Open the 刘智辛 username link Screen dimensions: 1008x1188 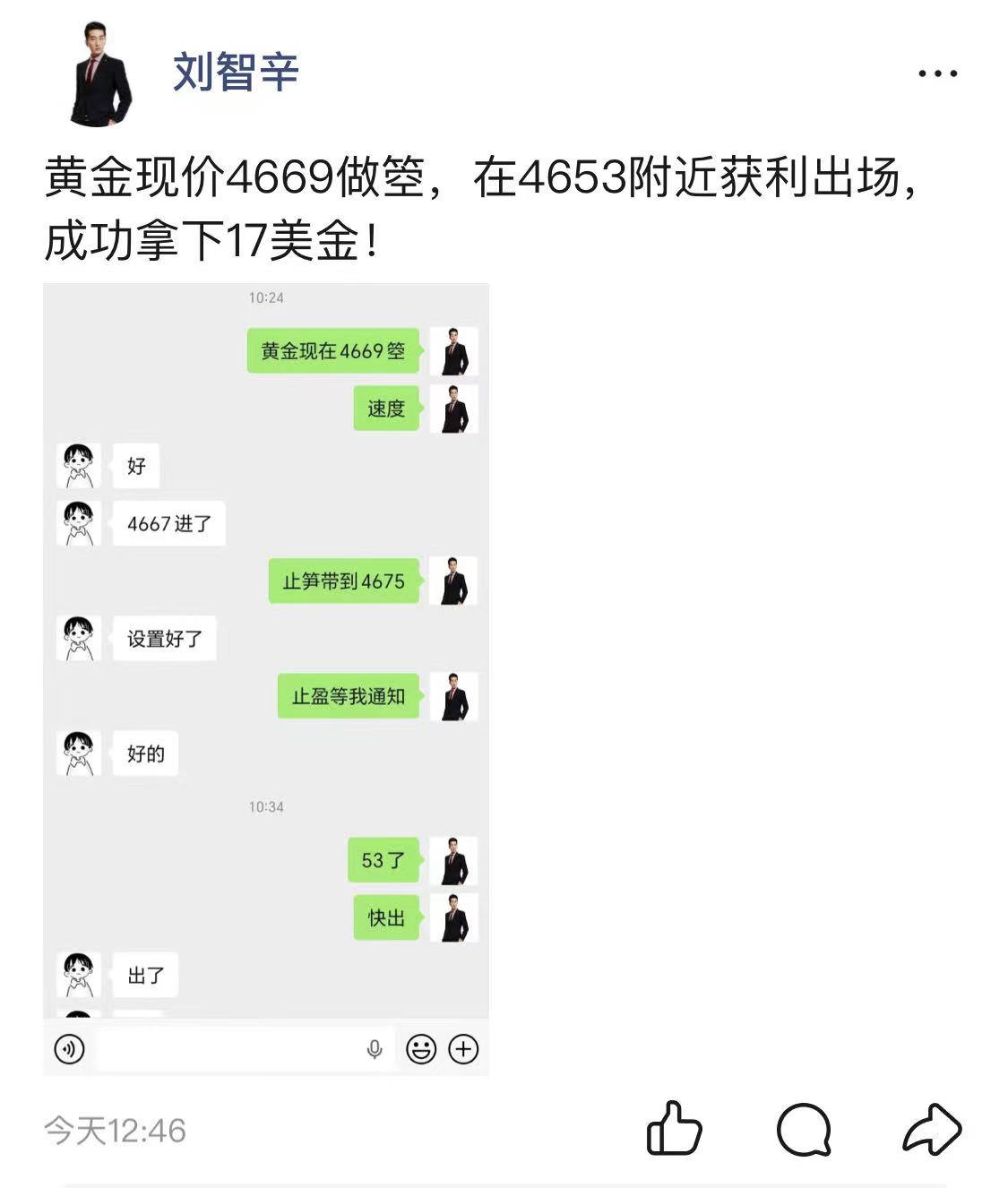pyautogui.click(x=236, y=72)
